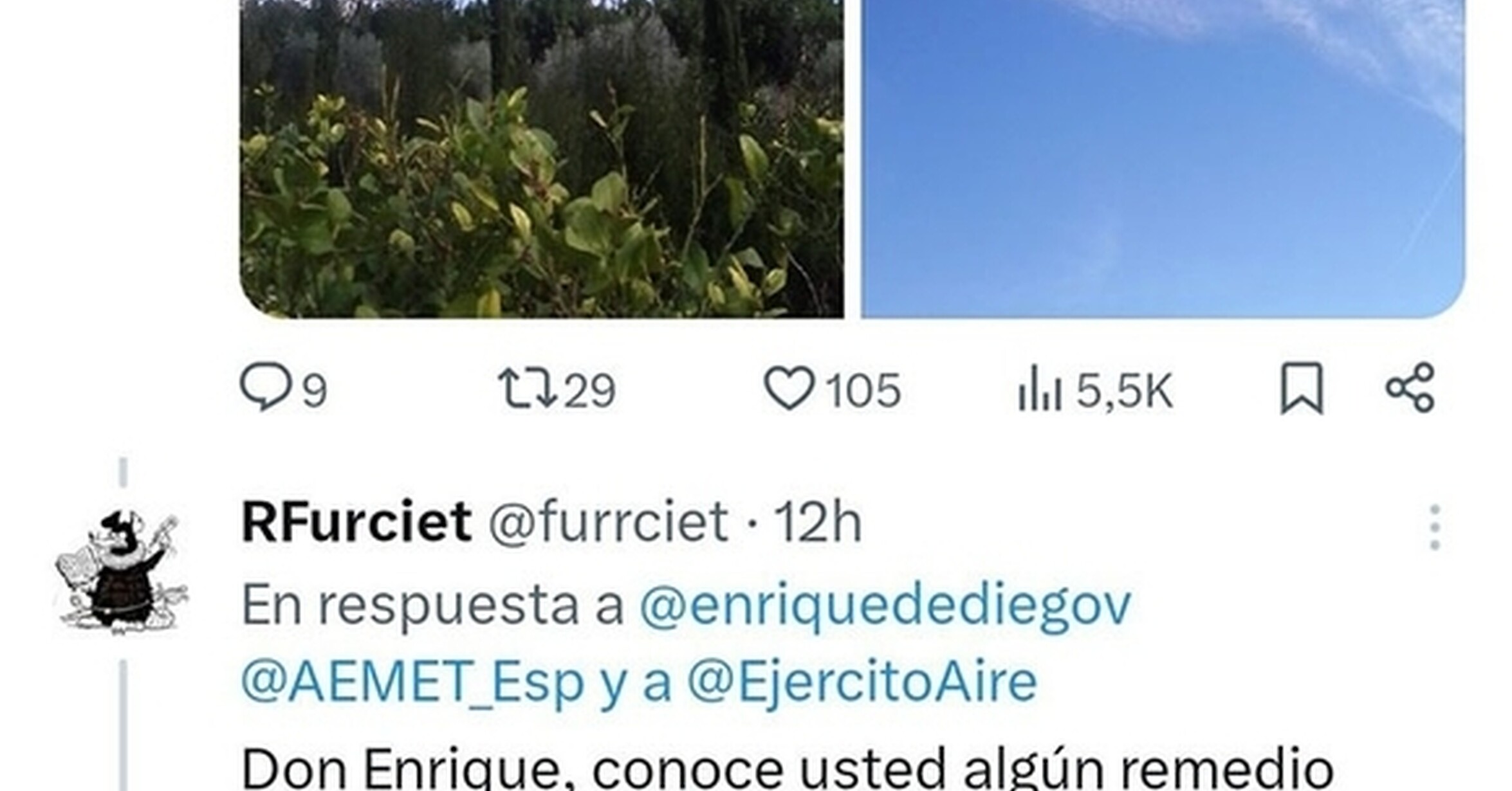Screen dimensions: 1512x791
Task: View the 5,5K views analytics
Action: [x=1095, y=389]
